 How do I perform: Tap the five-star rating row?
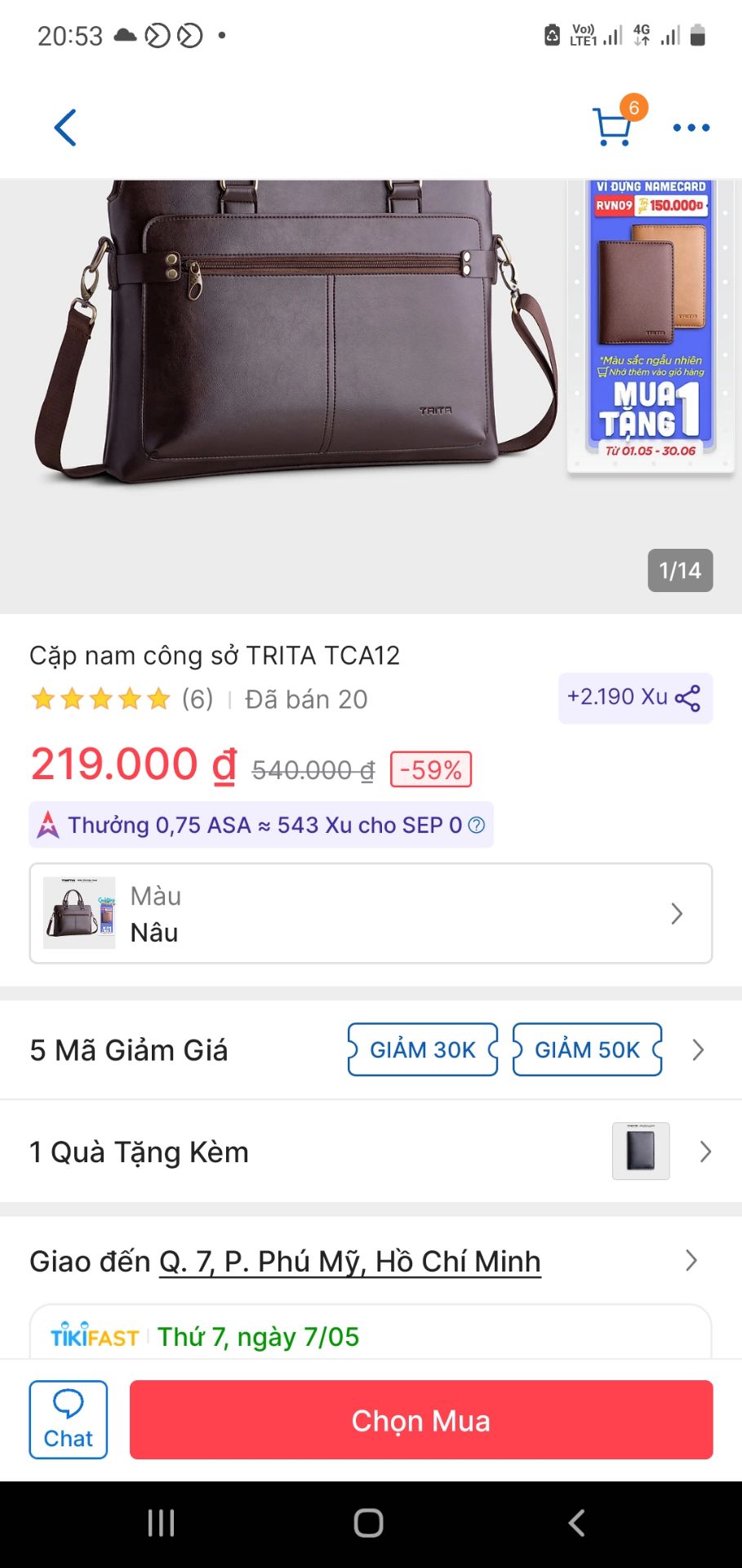pos(100,699)
